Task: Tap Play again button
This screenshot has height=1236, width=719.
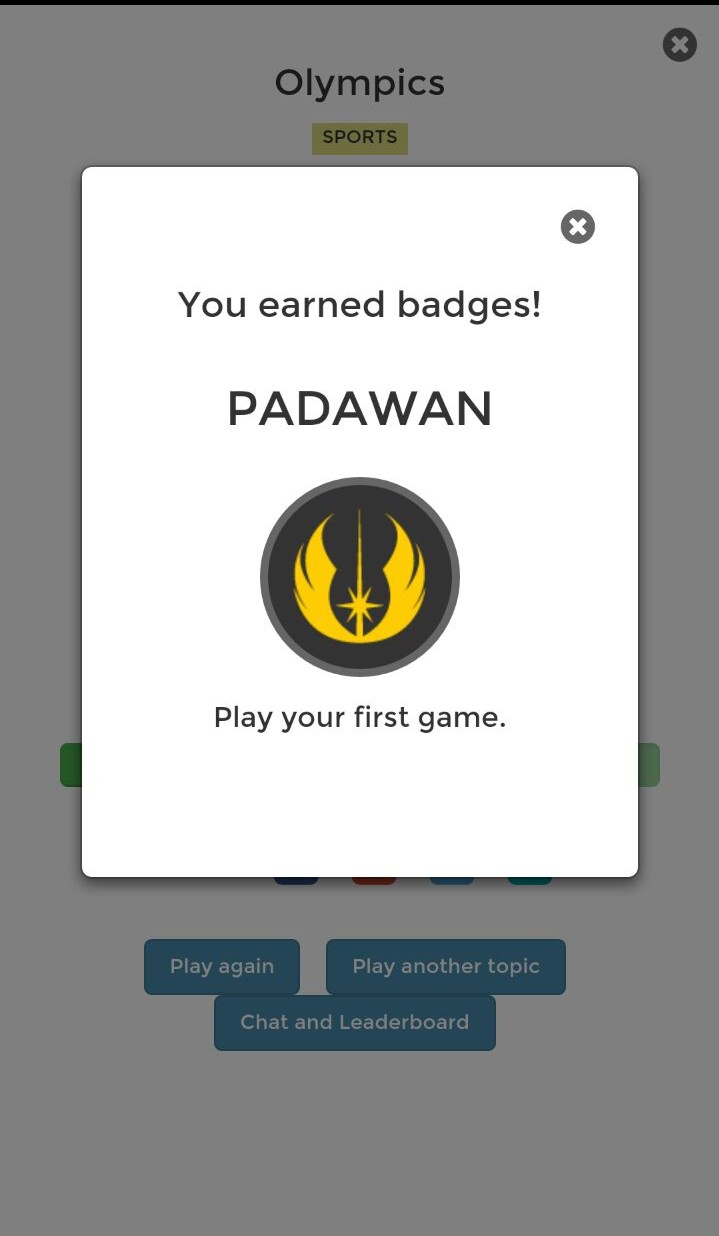Action: (x=222, y=966)
